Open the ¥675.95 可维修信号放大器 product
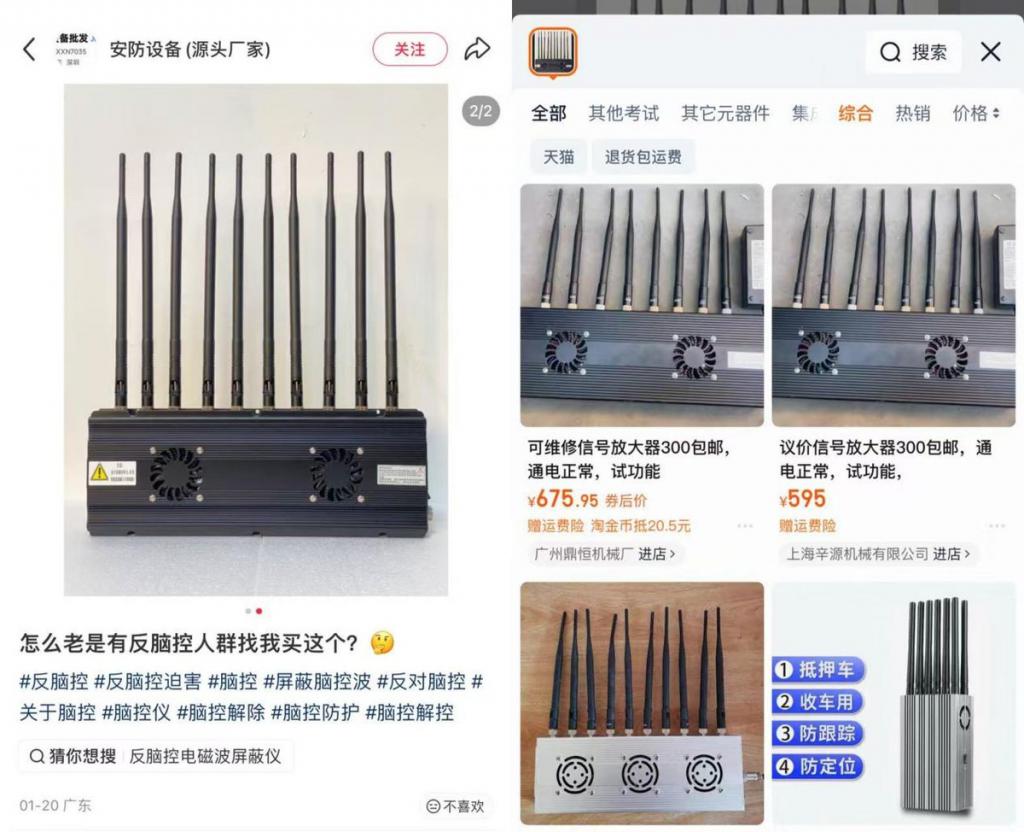The height and width of the screenshot is (832, 1024). (641, 459)
